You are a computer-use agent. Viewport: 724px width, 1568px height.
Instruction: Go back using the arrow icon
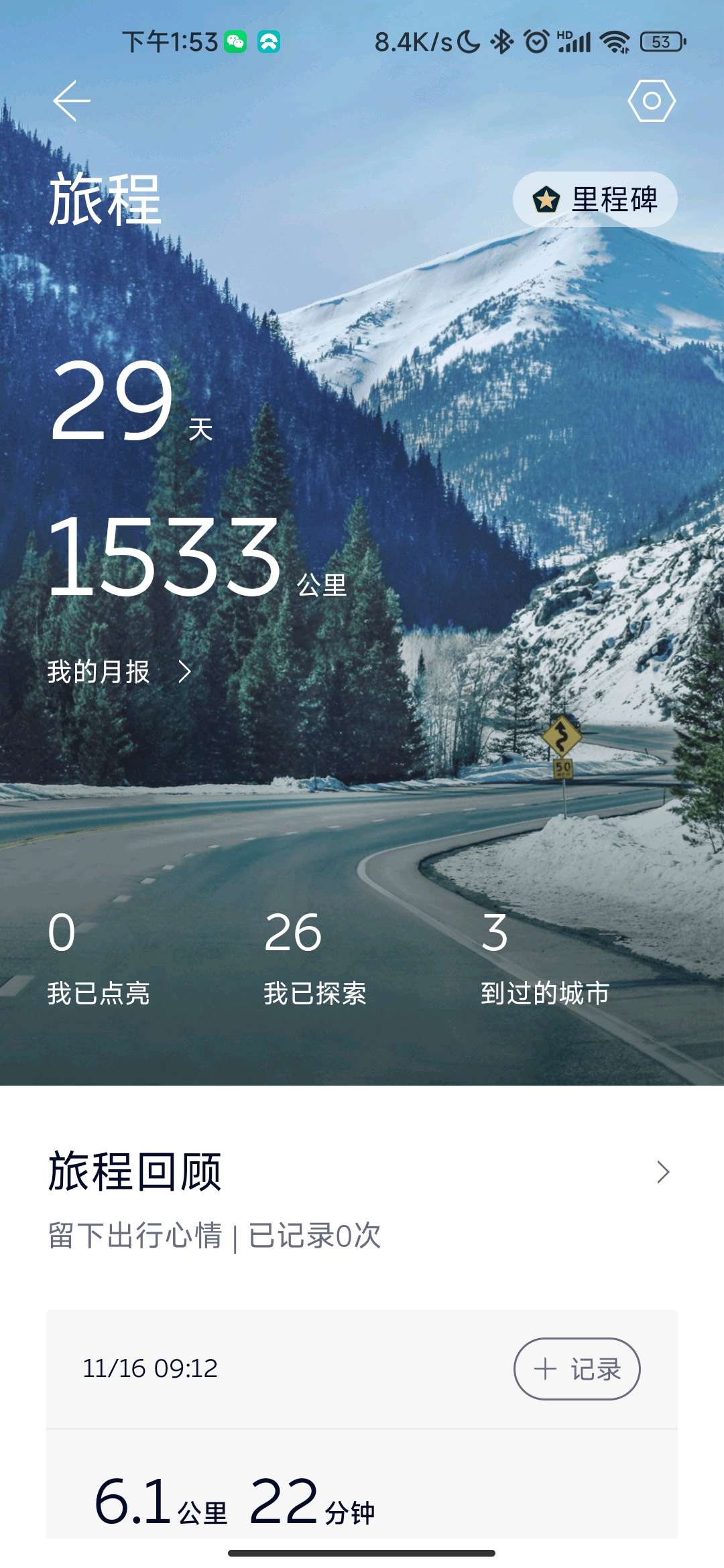pyautogui.click(x=72, y=101)
